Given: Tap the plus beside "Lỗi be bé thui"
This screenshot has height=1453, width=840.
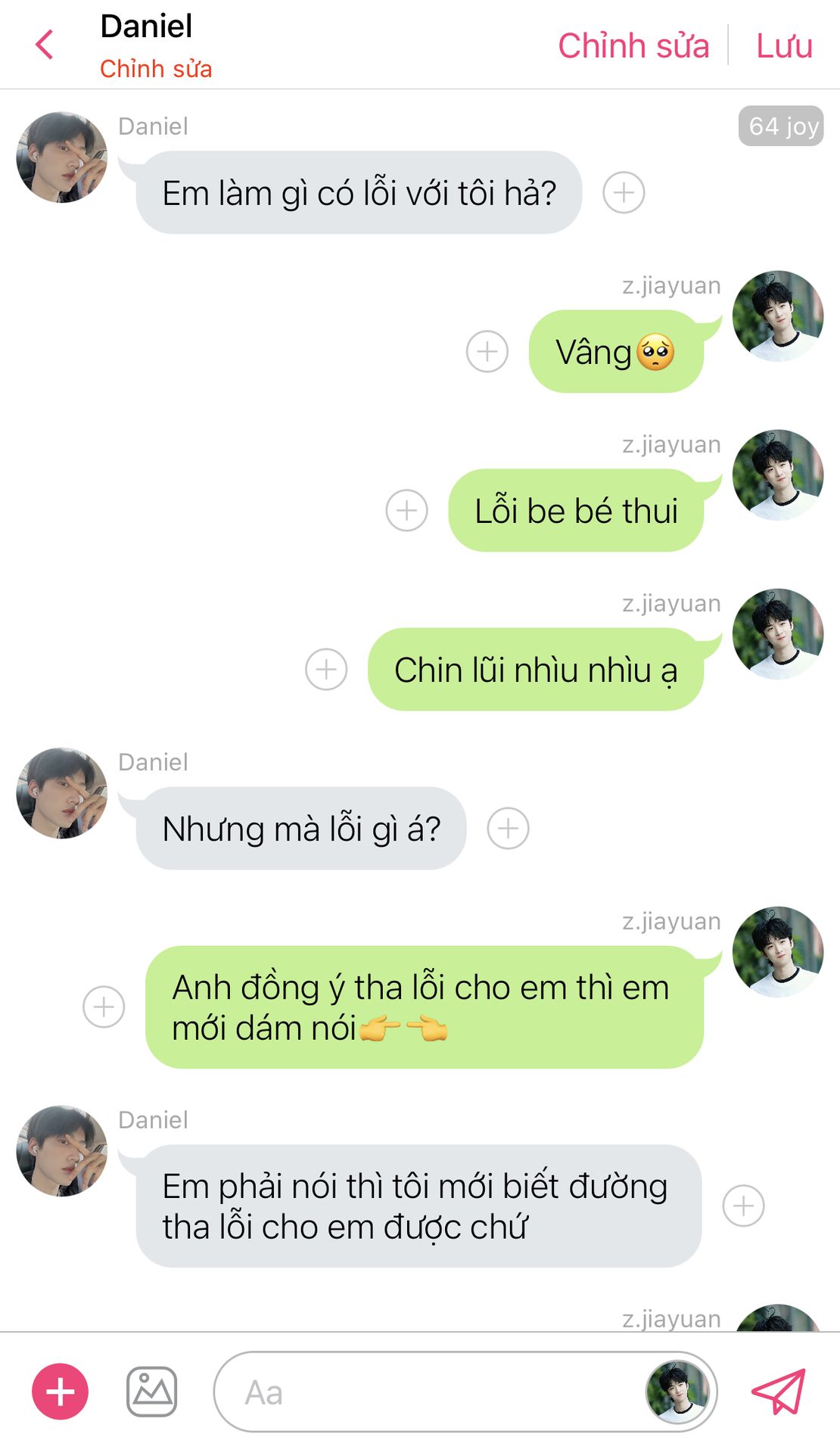Looking at the screenshot, I should pyautogui.click(x=406, y=510).
